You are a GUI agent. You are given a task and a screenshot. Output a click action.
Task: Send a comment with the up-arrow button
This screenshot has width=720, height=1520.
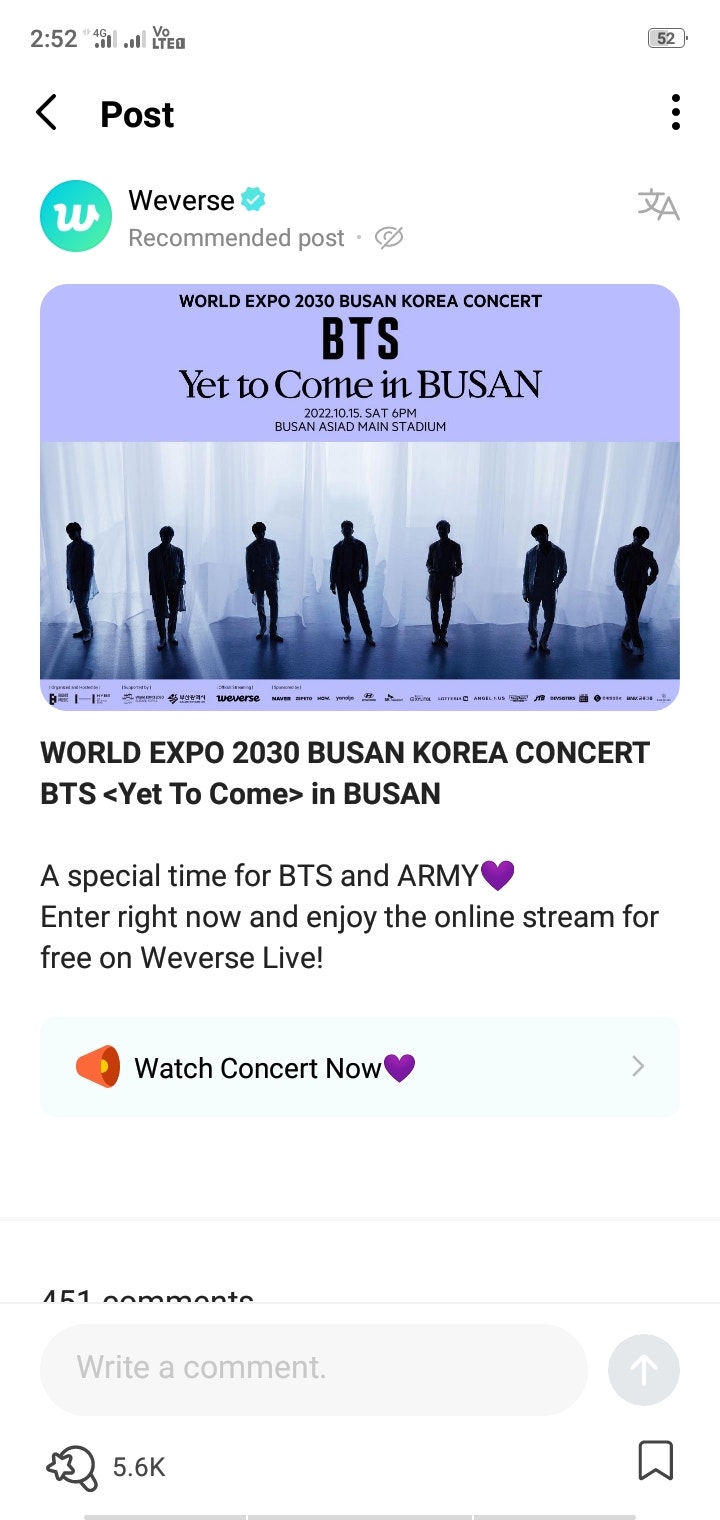coord(644,1370)
